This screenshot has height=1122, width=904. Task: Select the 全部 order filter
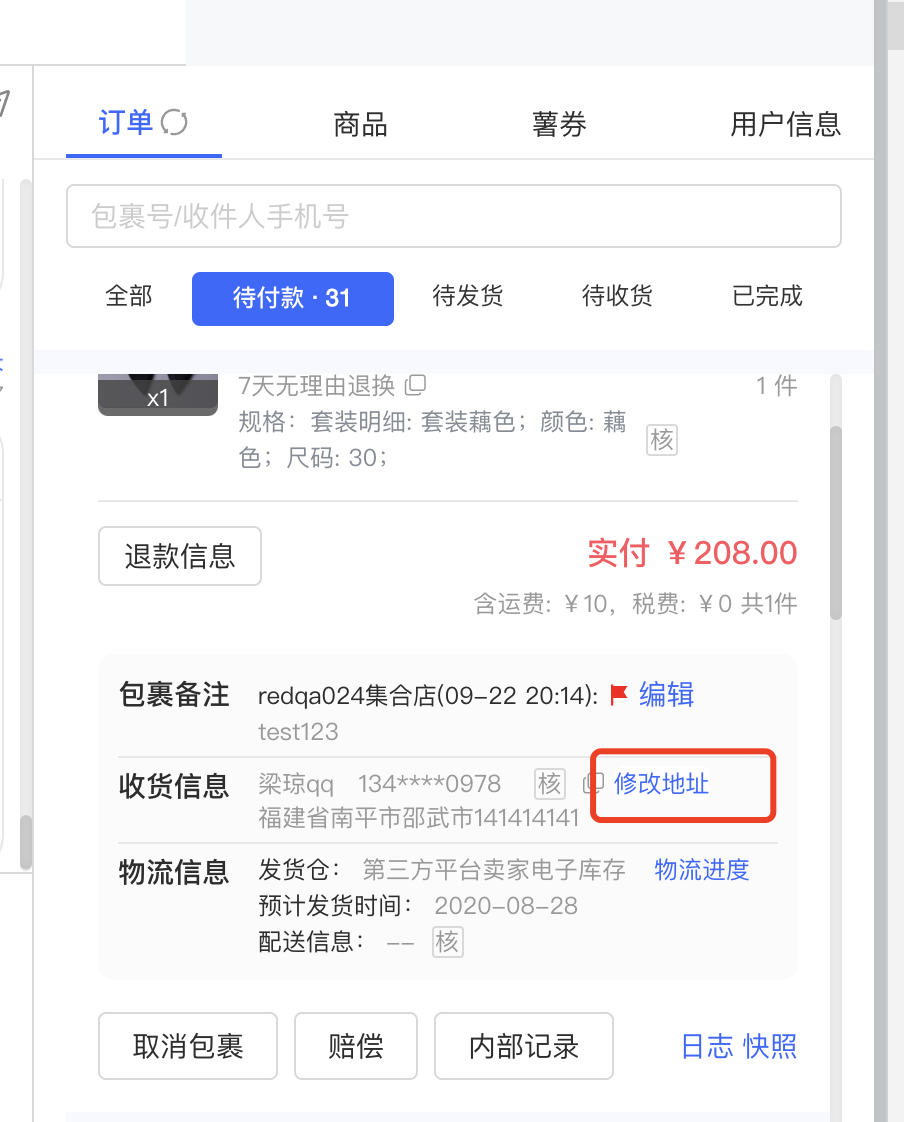pyautogui.click(x=129, y=296)
